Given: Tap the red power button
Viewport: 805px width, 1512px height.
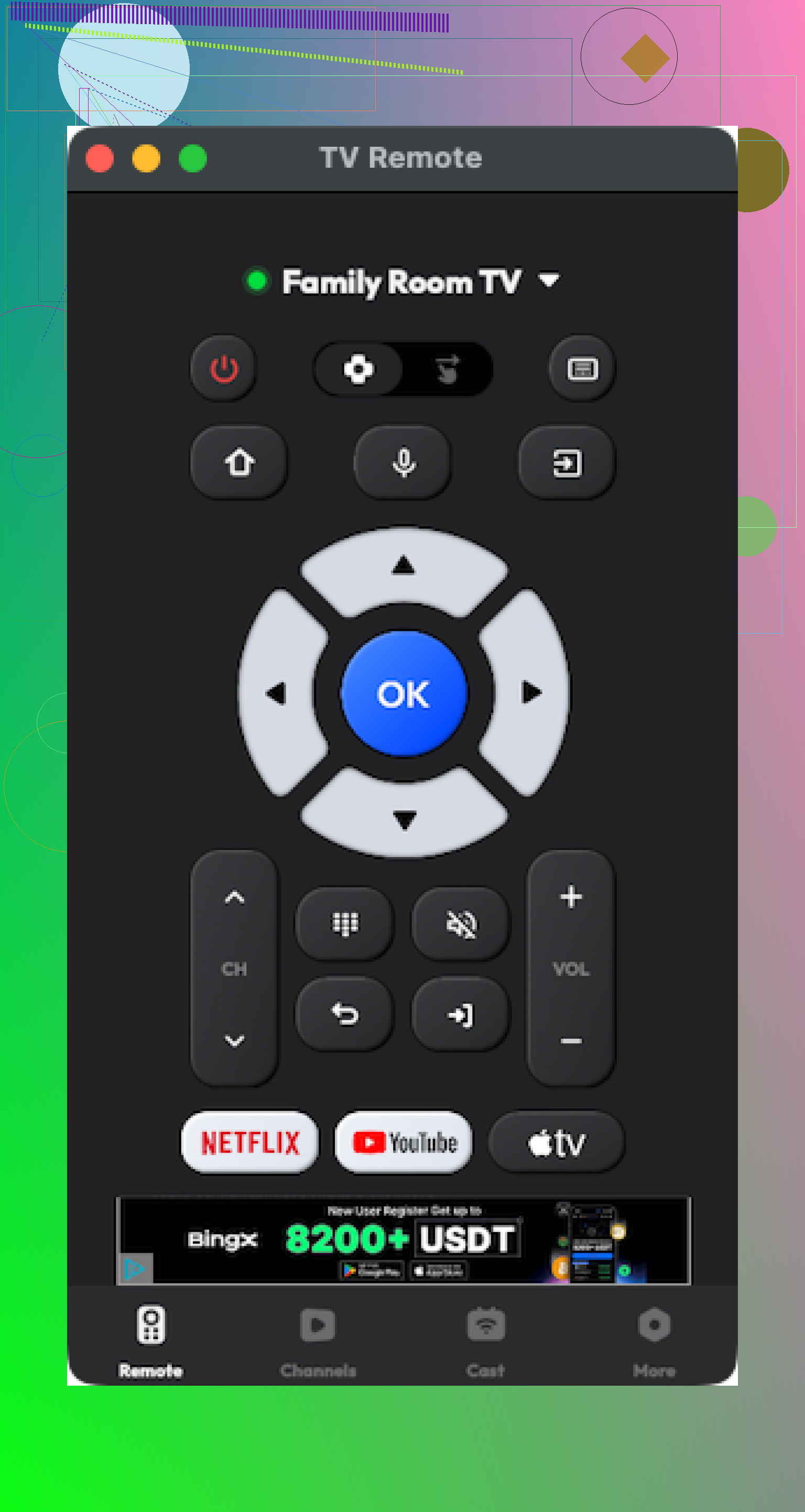Looking at the screenshot, I should [224, 369].
